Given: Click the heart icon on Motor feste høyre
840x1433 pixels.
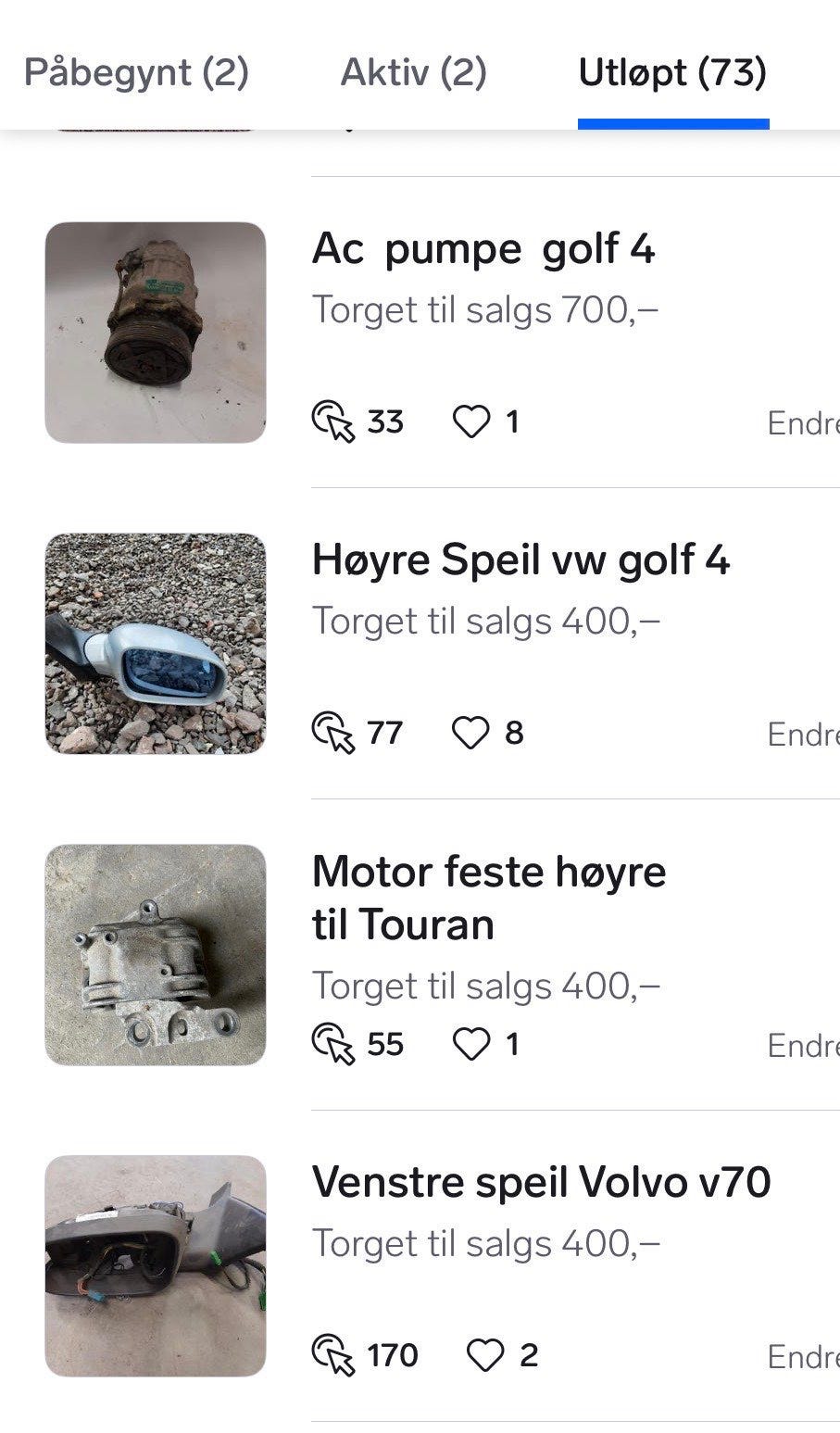Looking at the screenshot, I should (x=474, y=1044).
